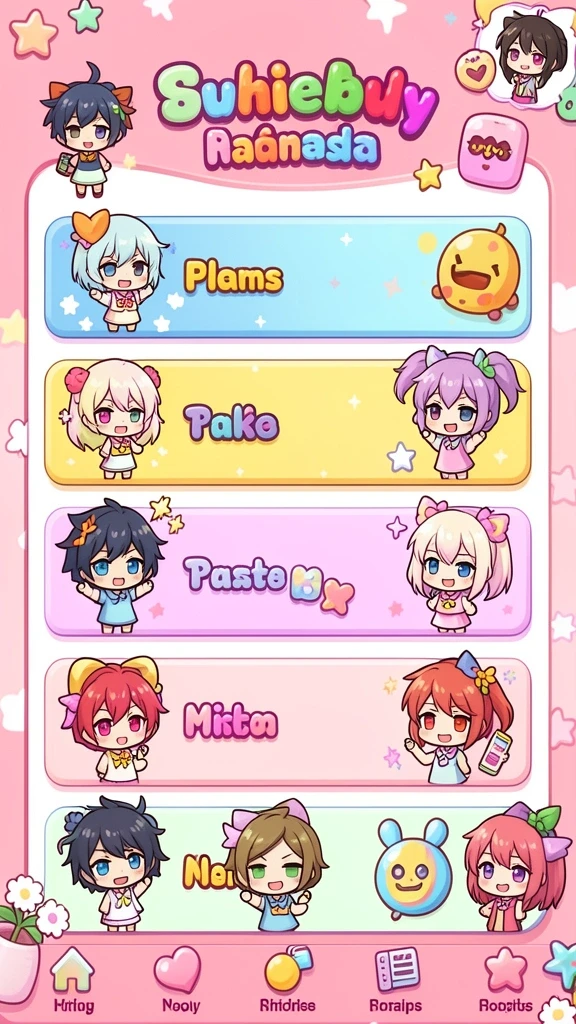Open the star tab in the bottom bar
This screenshot has height=1024, width=576.
click(x=506, y=980)
